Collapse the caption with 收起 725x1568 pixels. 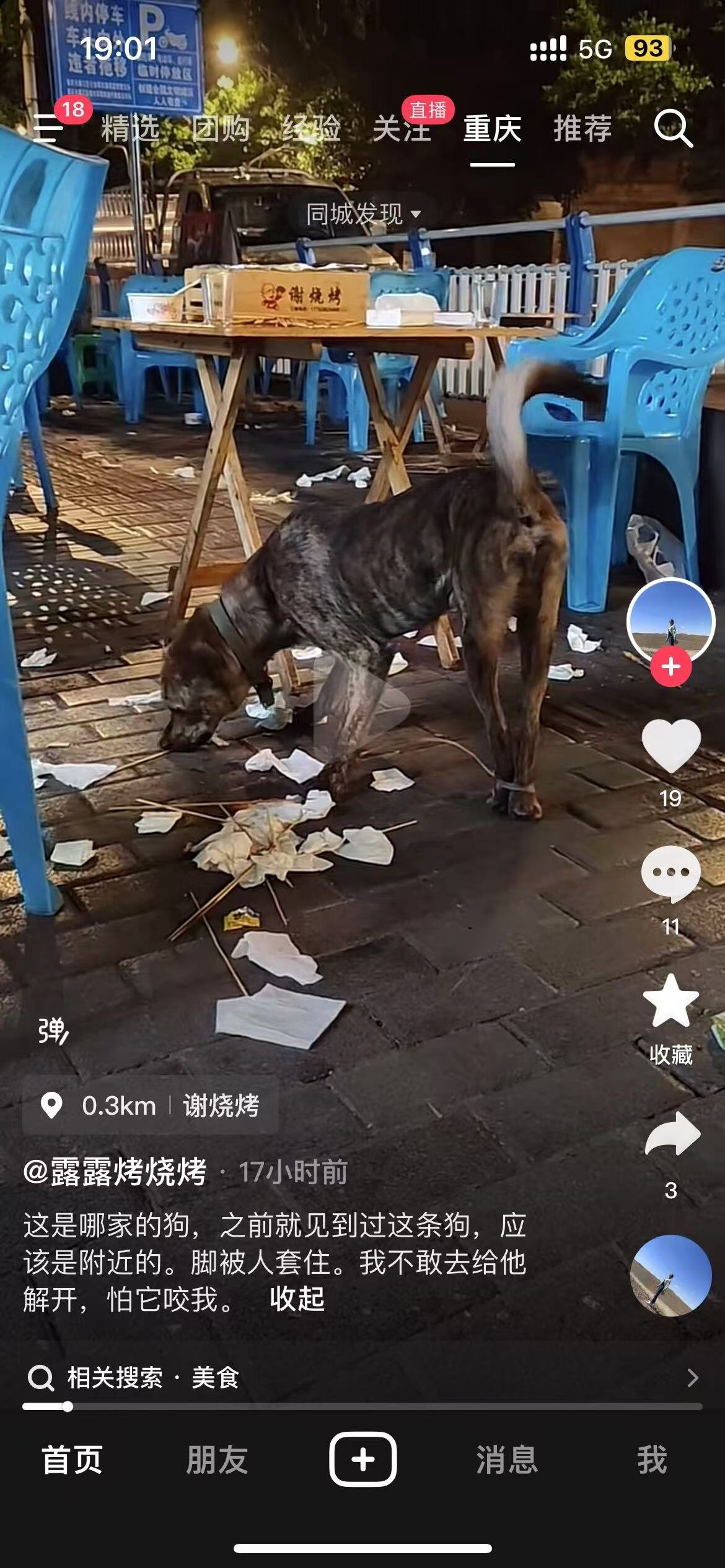pos(297,1299)
